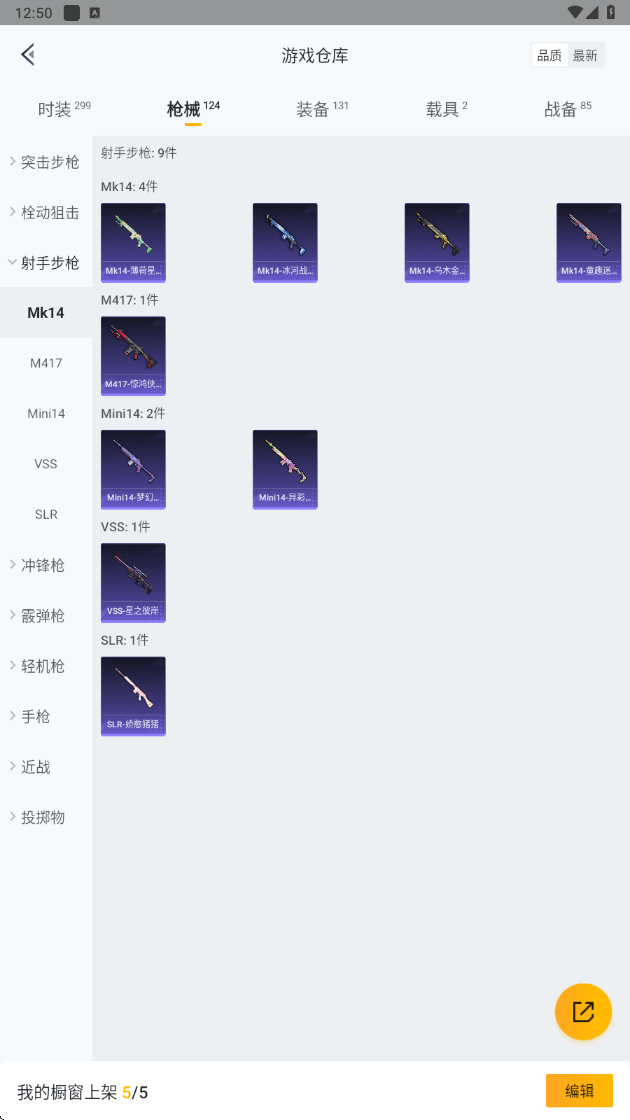Select M417 in the sidebar
The height and width of the screenshot is (1120, 630).
[x=46, y=363]
